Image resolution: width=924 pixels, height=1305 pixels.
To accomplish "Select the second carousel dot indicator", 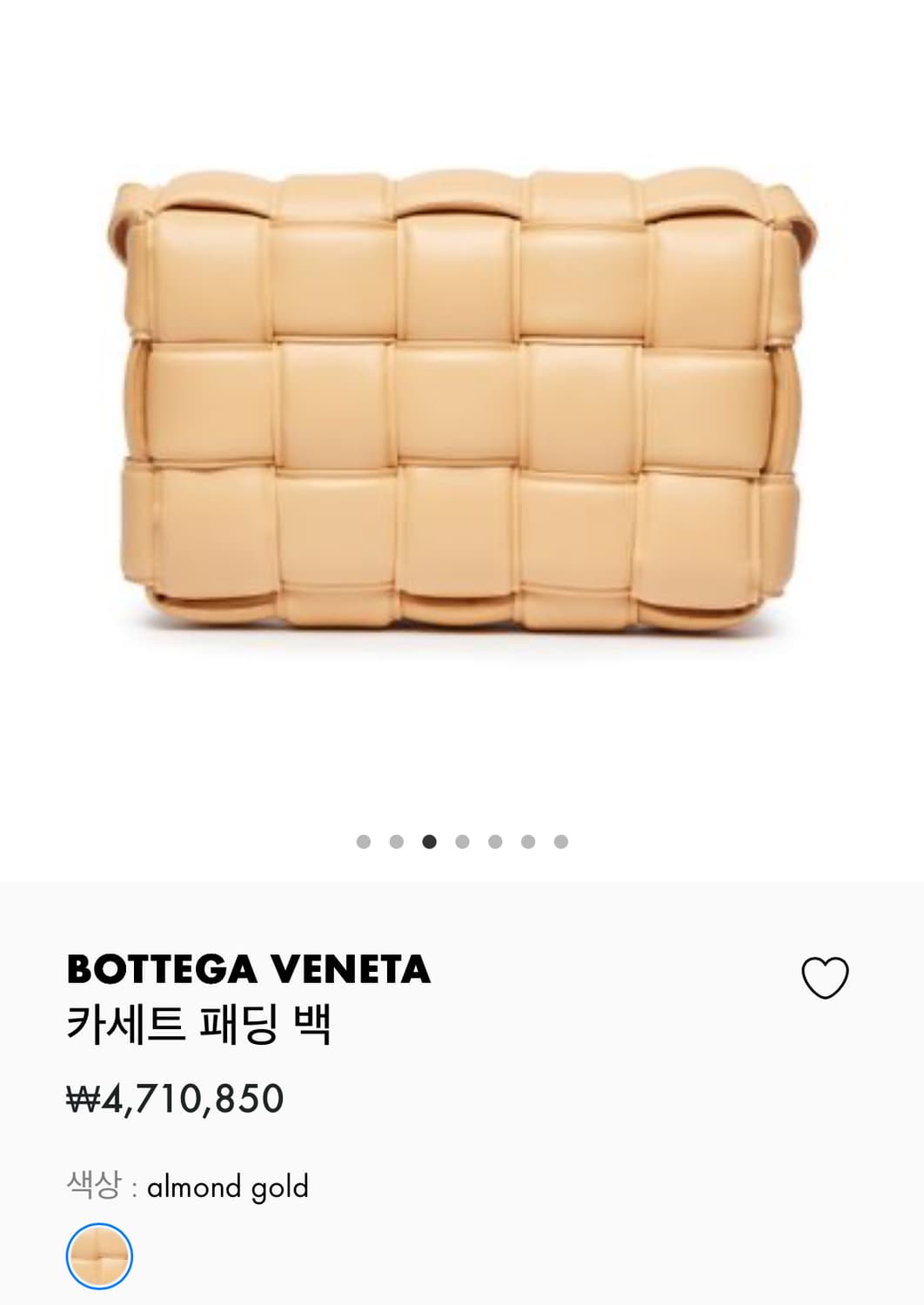I will [398, 841].
